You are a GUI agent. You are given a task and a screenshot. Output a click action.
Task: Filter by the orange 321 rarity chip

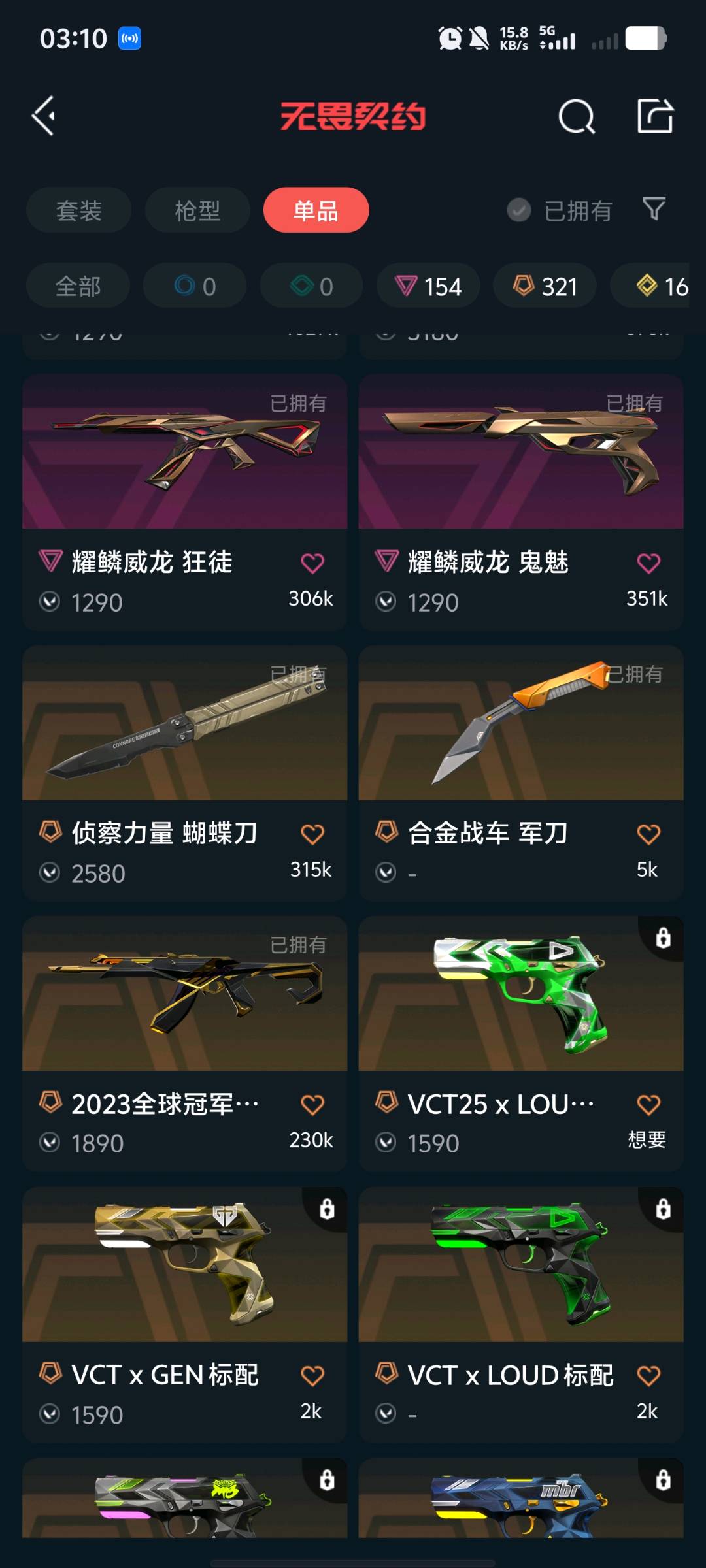(545, 286)
